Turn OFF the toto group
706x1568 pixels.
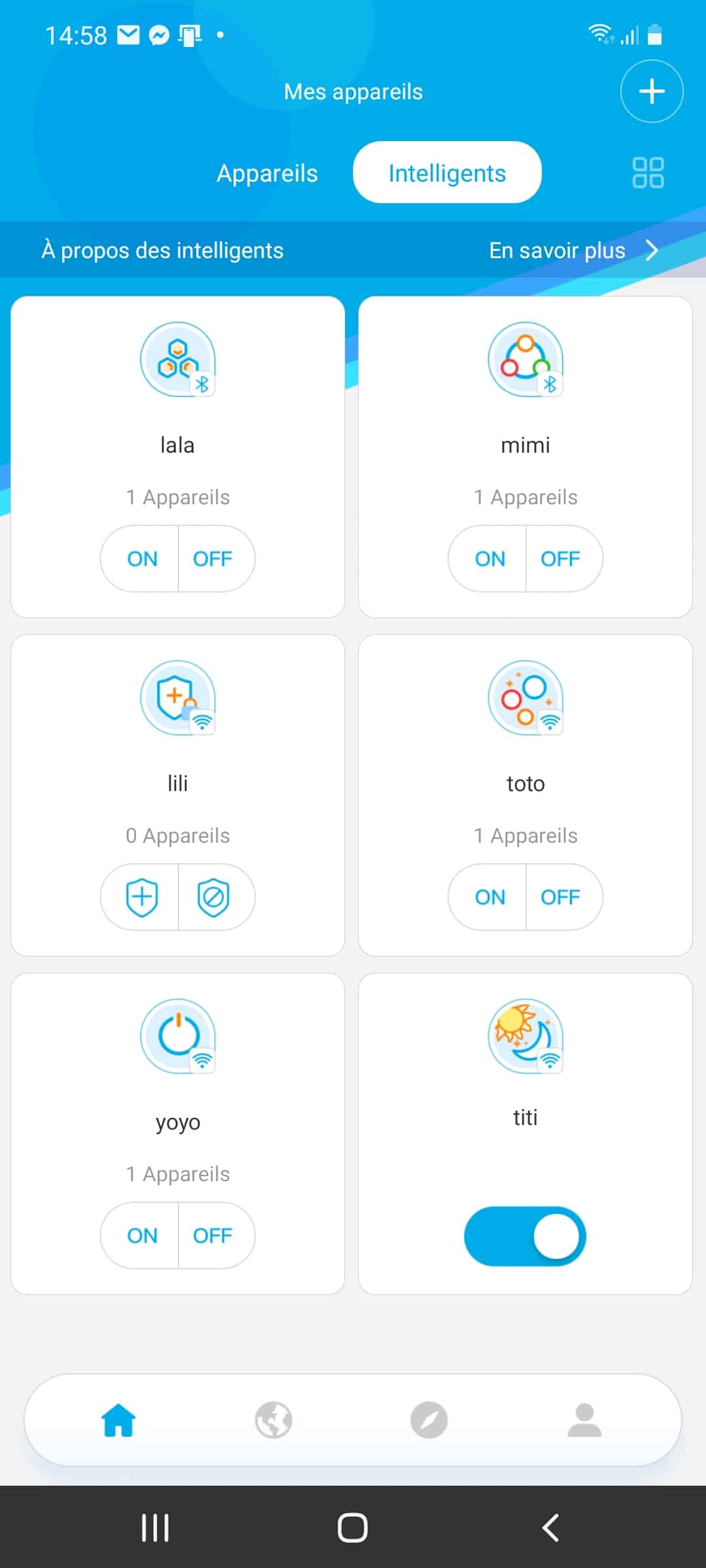click(561, 897)
